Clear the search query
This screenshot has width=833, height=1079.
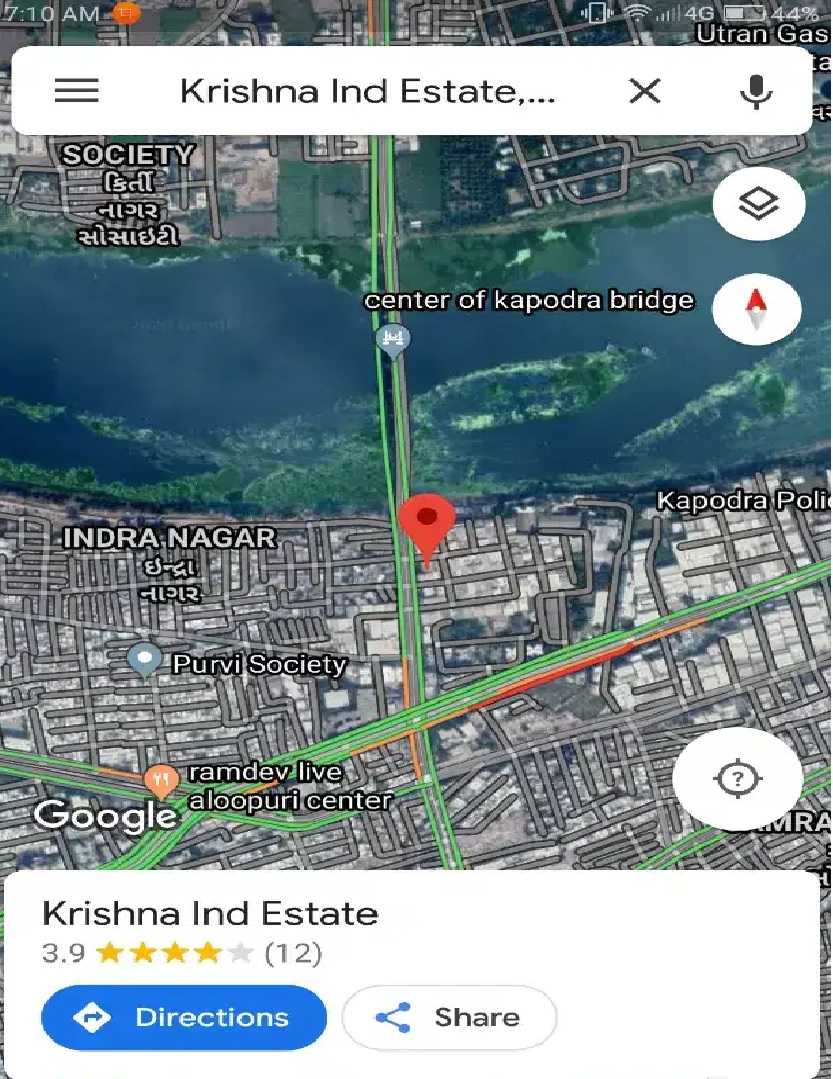tap(645, 91)
